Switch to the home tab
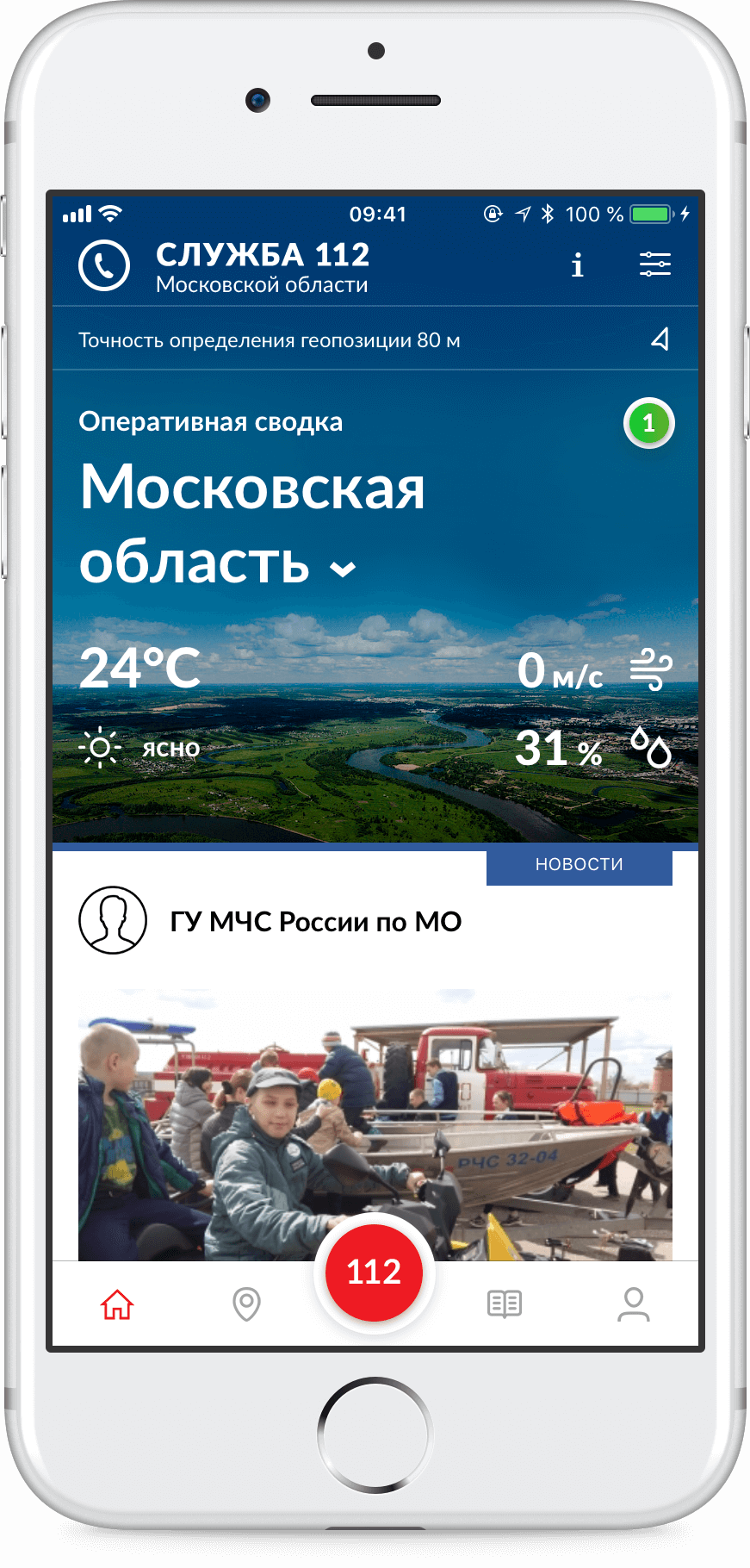750x1568 pixels. point(117,1304)
